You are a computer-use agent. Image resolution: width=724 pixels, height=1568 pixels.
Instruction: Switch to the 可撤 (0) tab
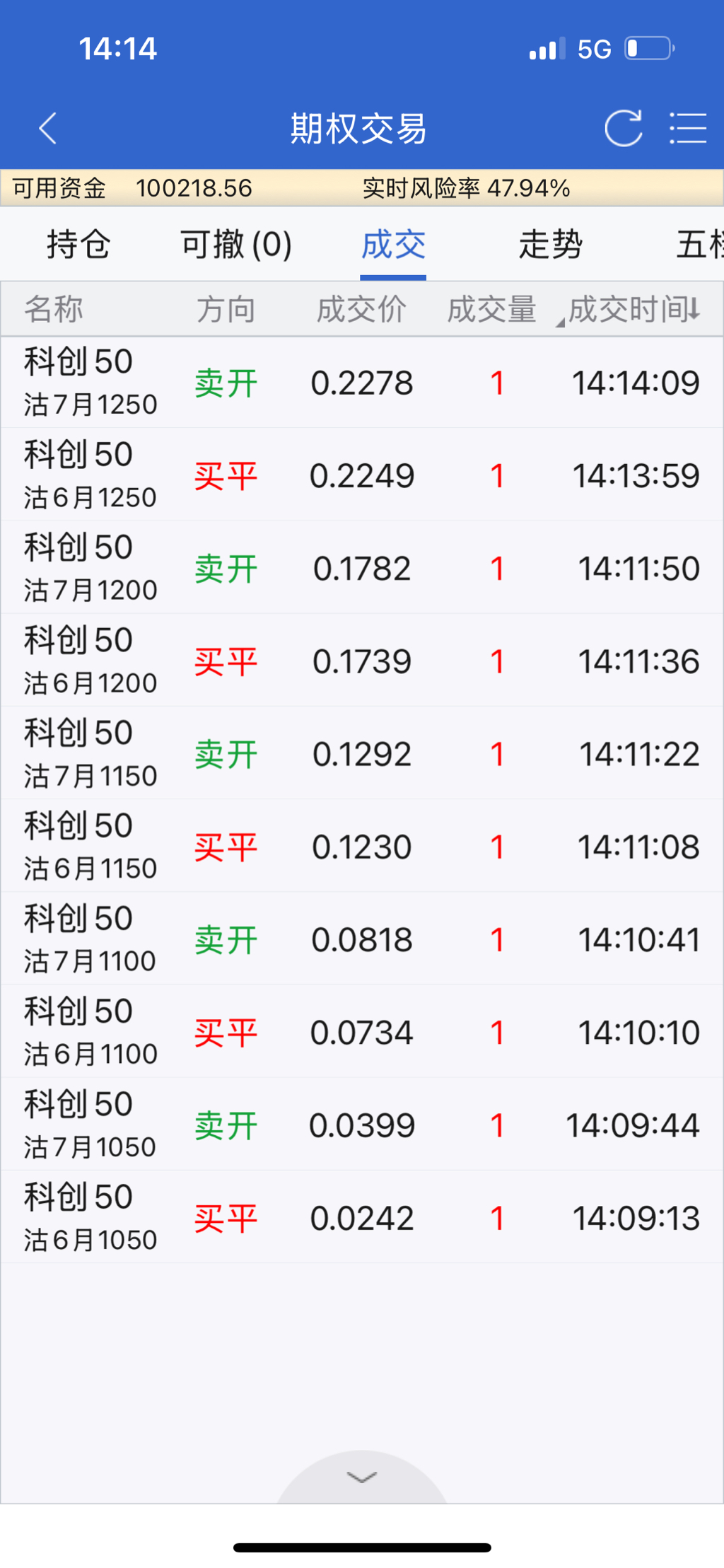235,245
